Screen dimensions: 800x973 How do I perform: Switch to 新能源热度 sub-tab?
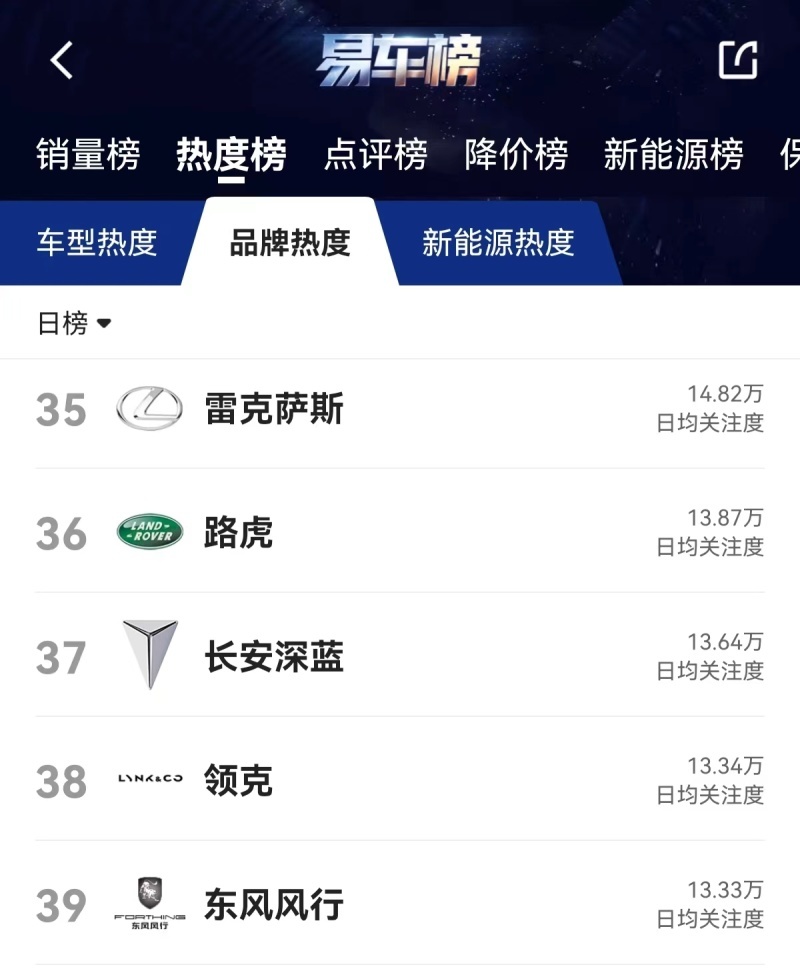coord(497,243)
